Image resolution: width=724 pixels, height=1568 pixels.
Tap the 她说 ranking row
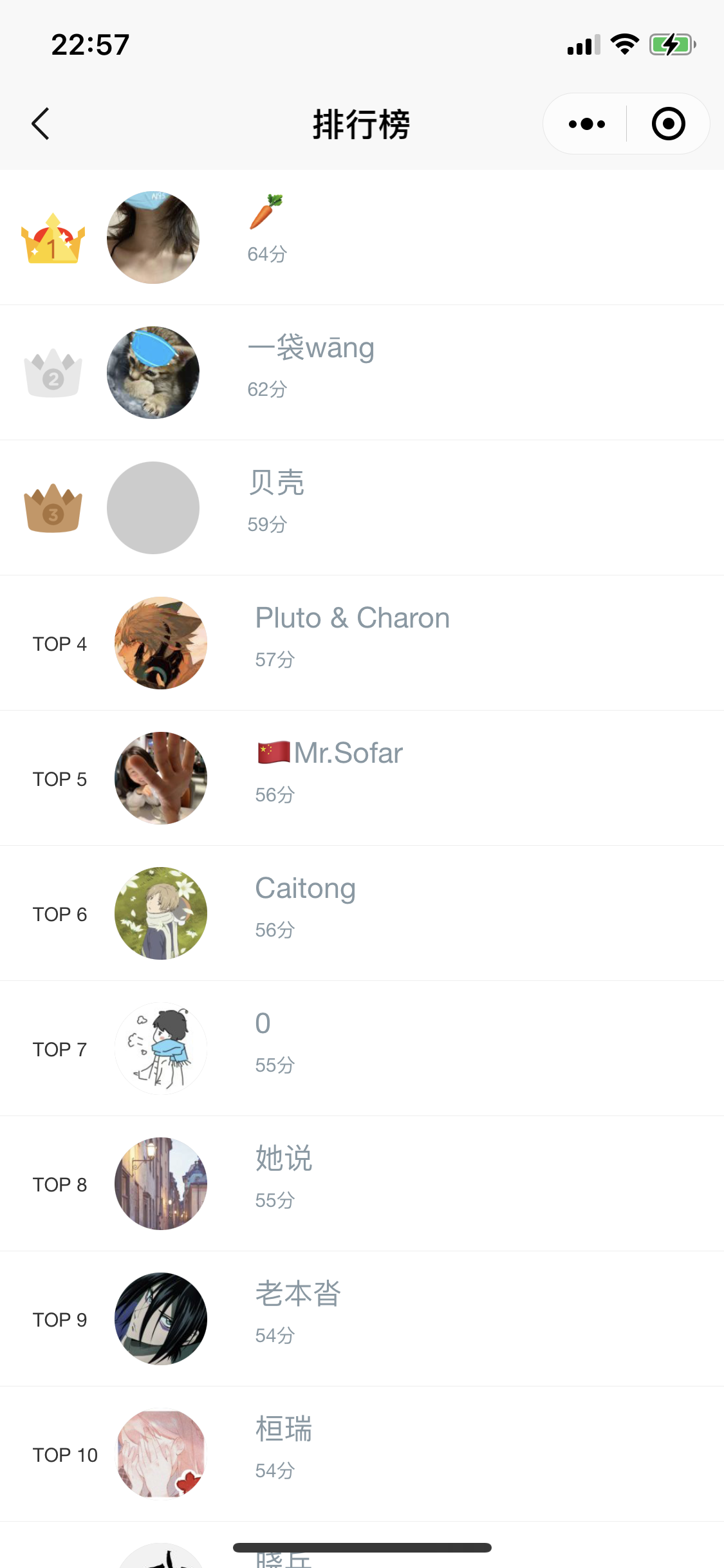coord(362,1184)
